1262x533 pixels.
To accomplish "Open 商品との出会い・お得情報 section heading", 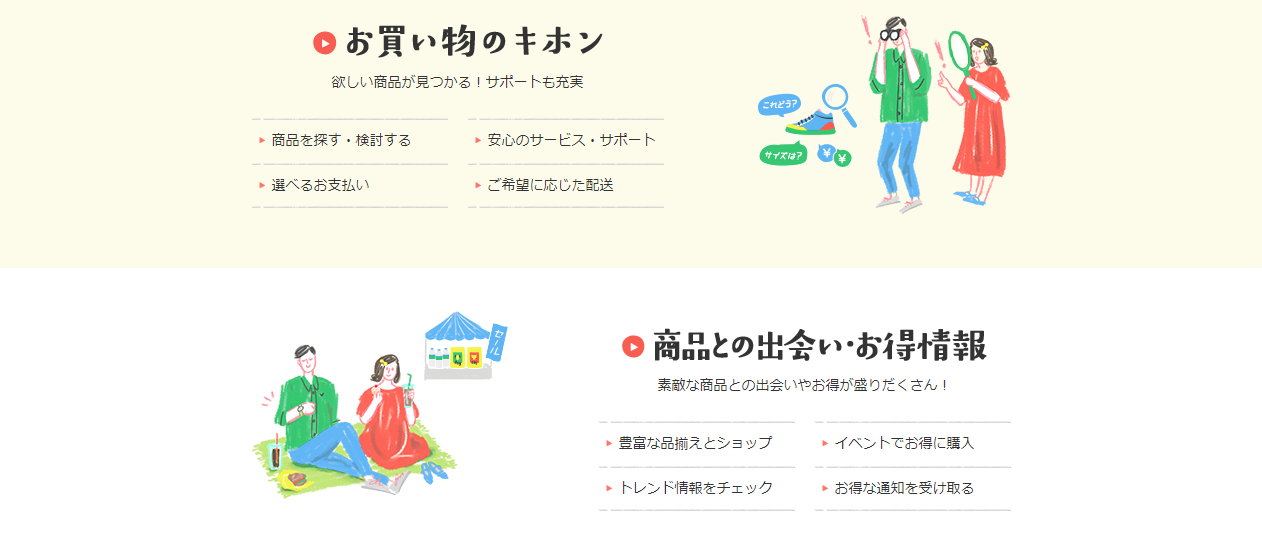I will pyautogui.click(x=818, y=346).
